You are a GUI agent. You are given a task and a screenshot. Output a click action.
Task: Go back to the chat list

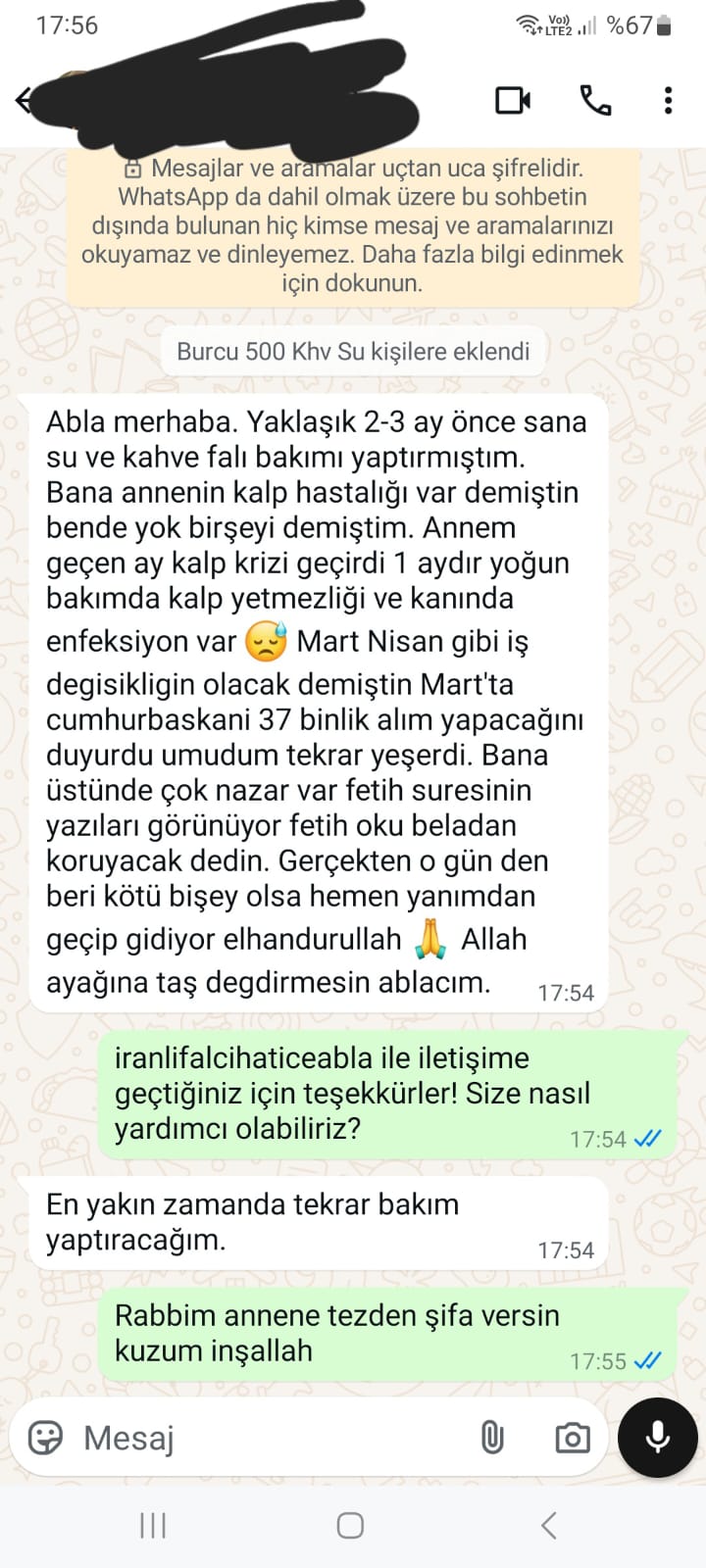pyautogui.click(x=24, y=100)
